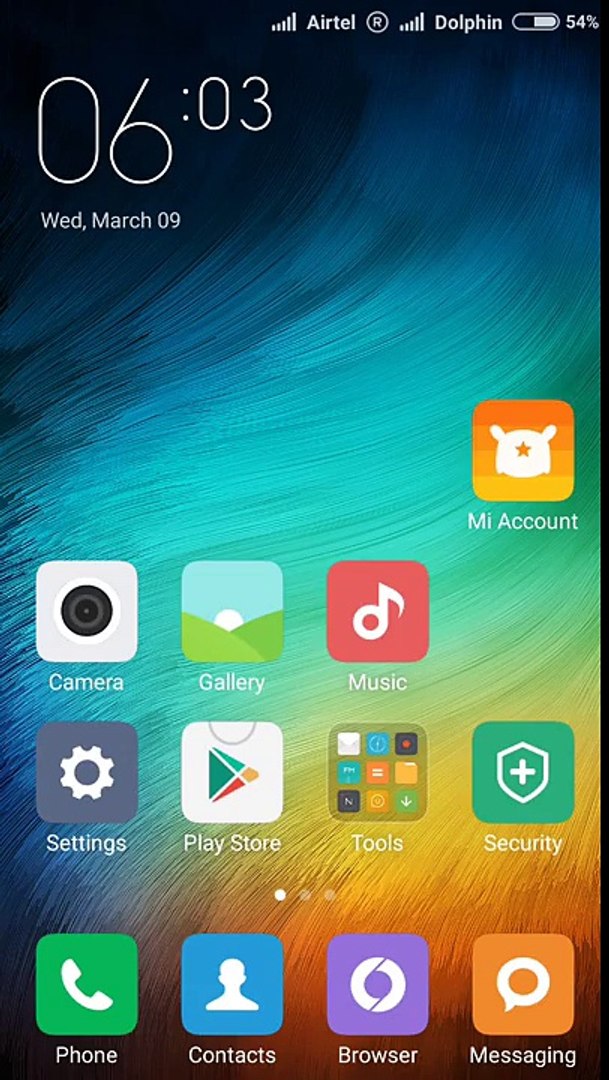Image resolution: width=609 pixels, height=1080 pixels.
Task: Launch Play Store
Action: pos(232,772)
